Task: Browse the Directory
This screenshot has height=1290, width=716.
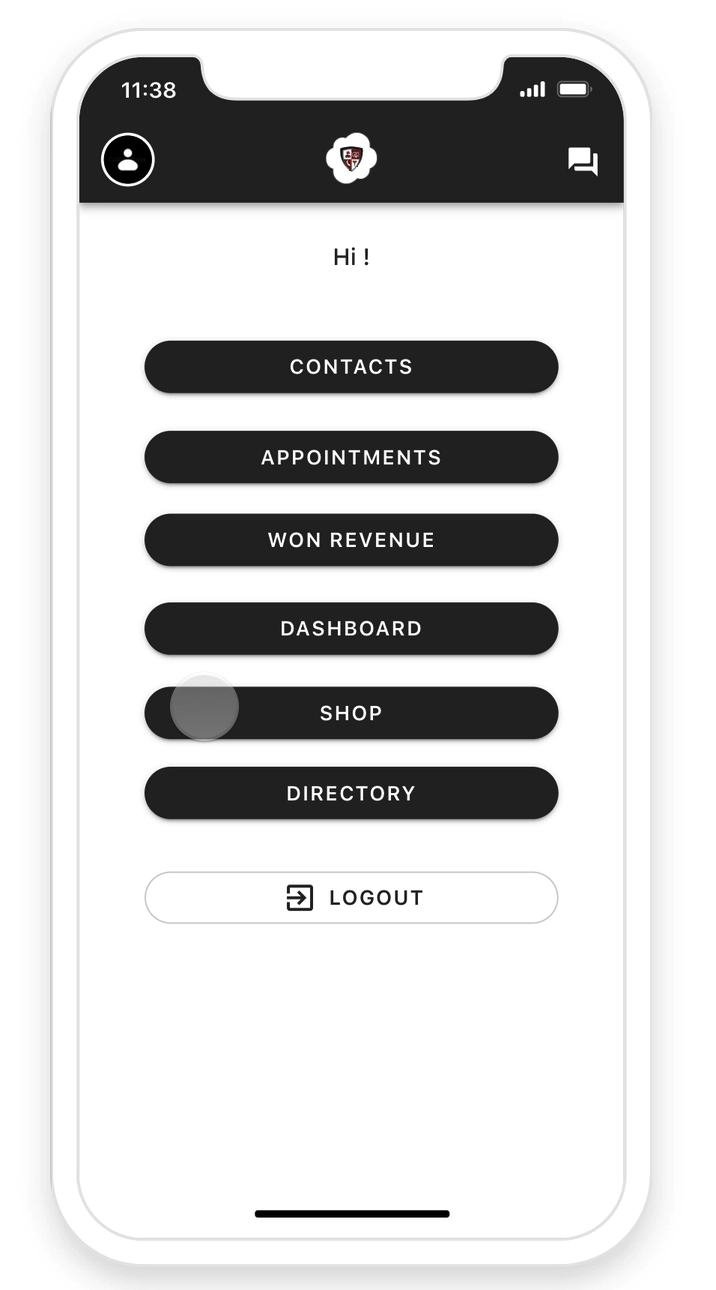Action: (x=351, y=793)
